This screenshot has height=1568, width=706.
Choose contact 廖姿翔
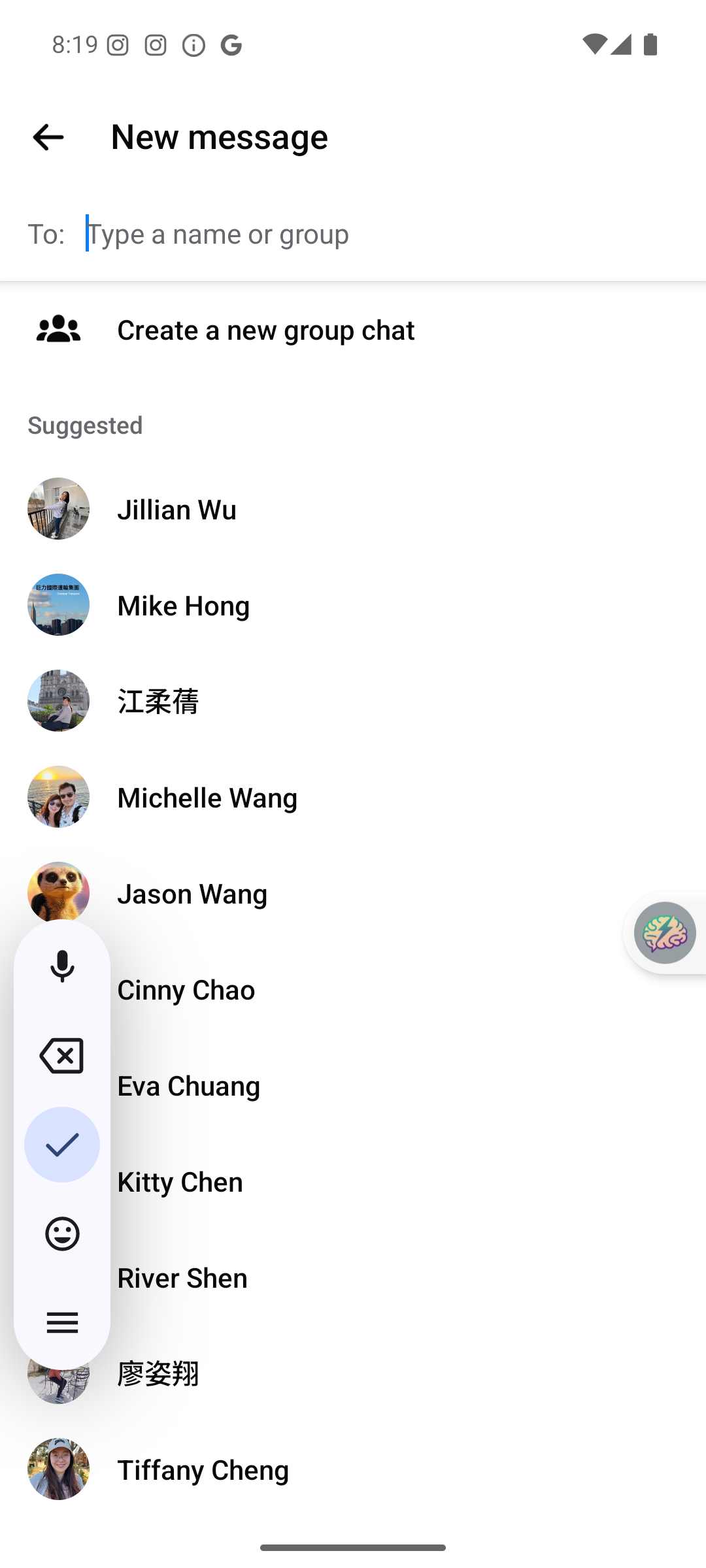pos(158,1374)
